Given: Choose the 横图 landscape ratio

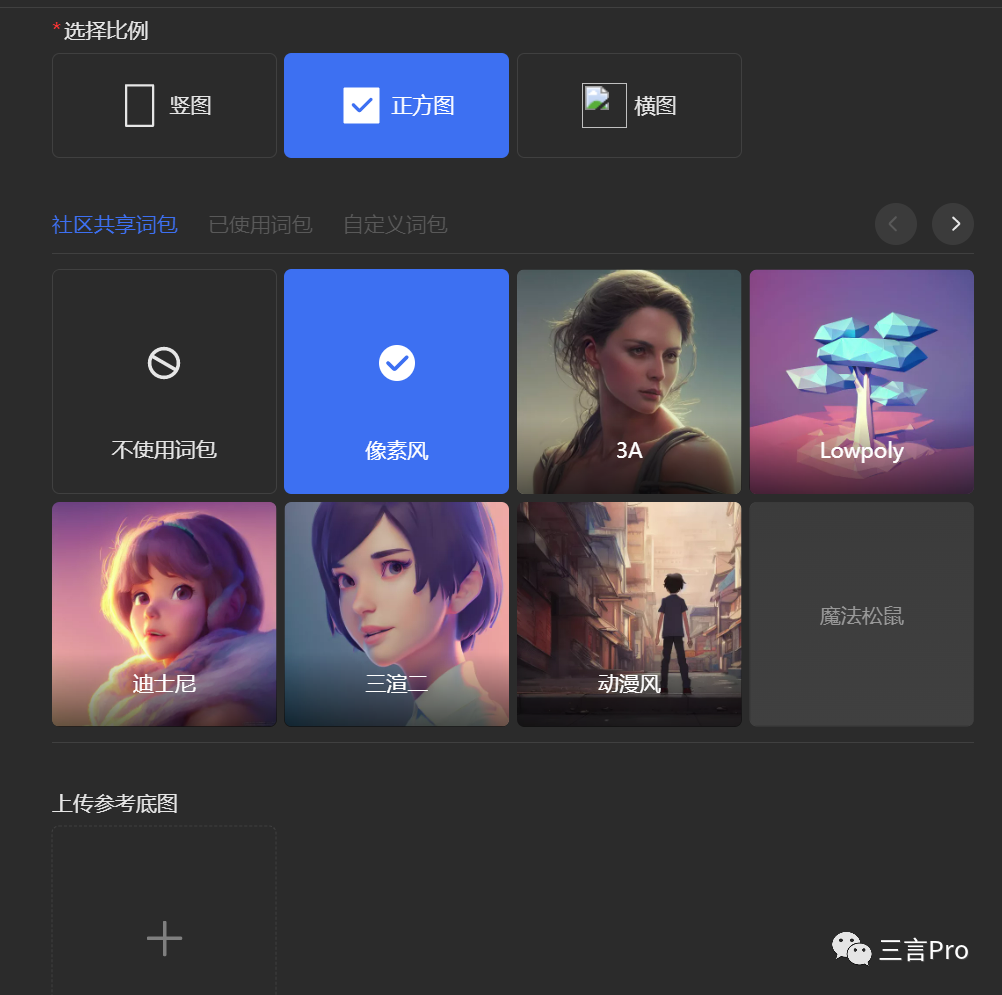Looking at the screenshot, I should (x=629, y=105).
